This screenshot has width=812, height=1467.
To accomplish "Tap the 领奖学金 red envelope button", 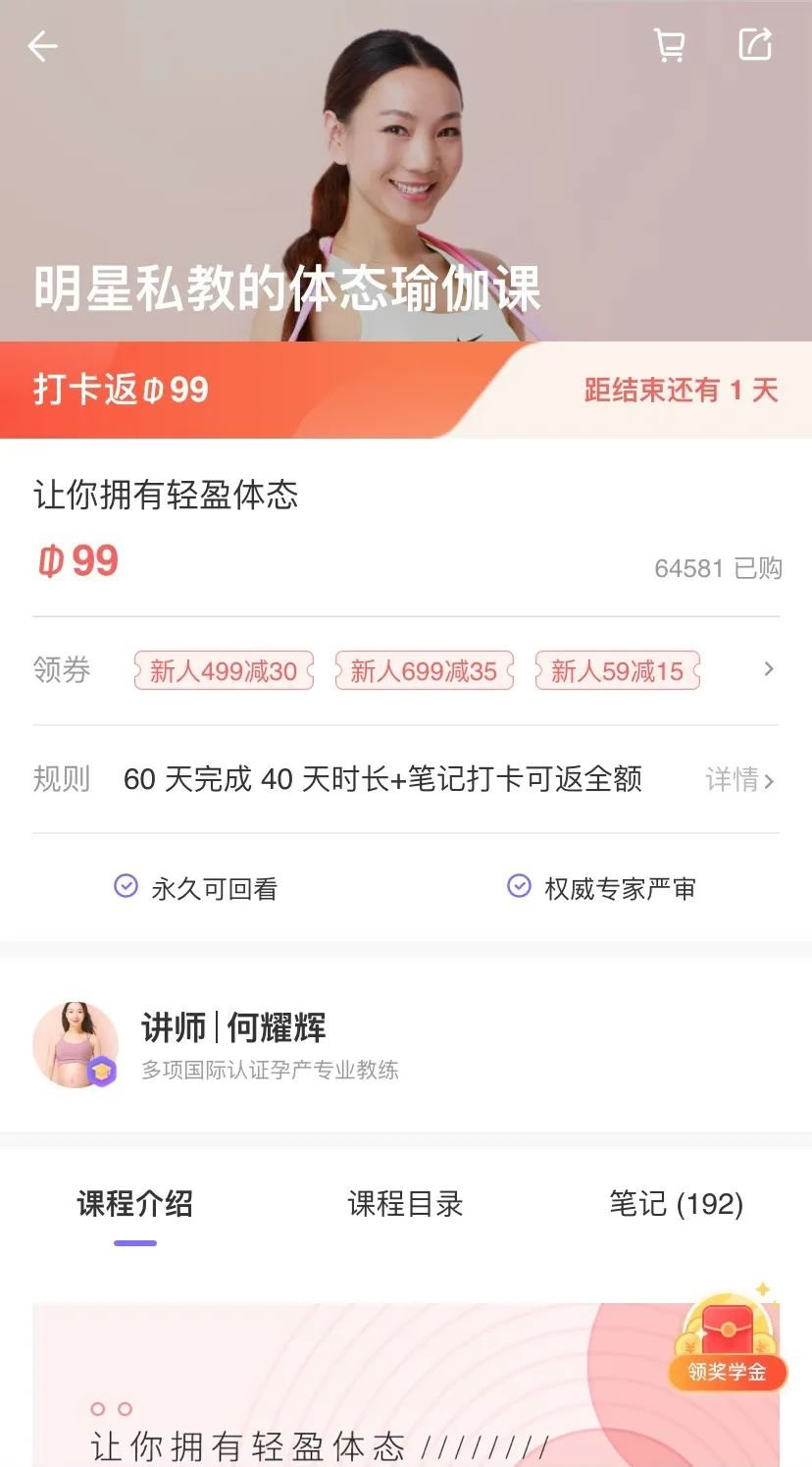I will pos(727,1344).
